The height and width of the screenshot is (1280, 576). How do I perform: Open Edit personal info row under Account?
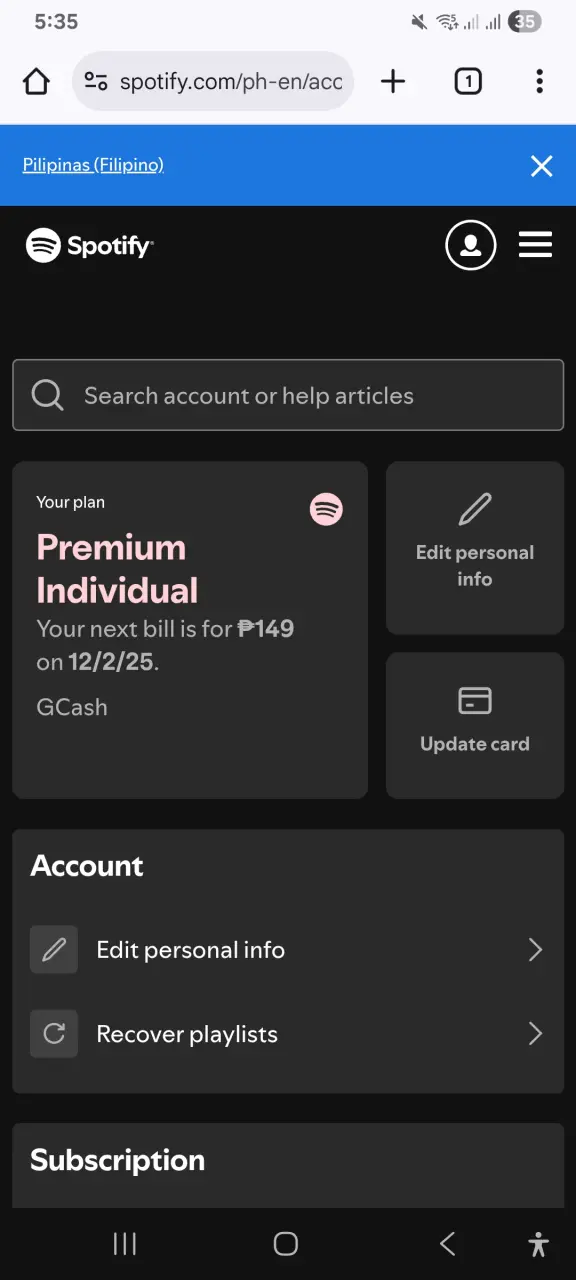288,950
